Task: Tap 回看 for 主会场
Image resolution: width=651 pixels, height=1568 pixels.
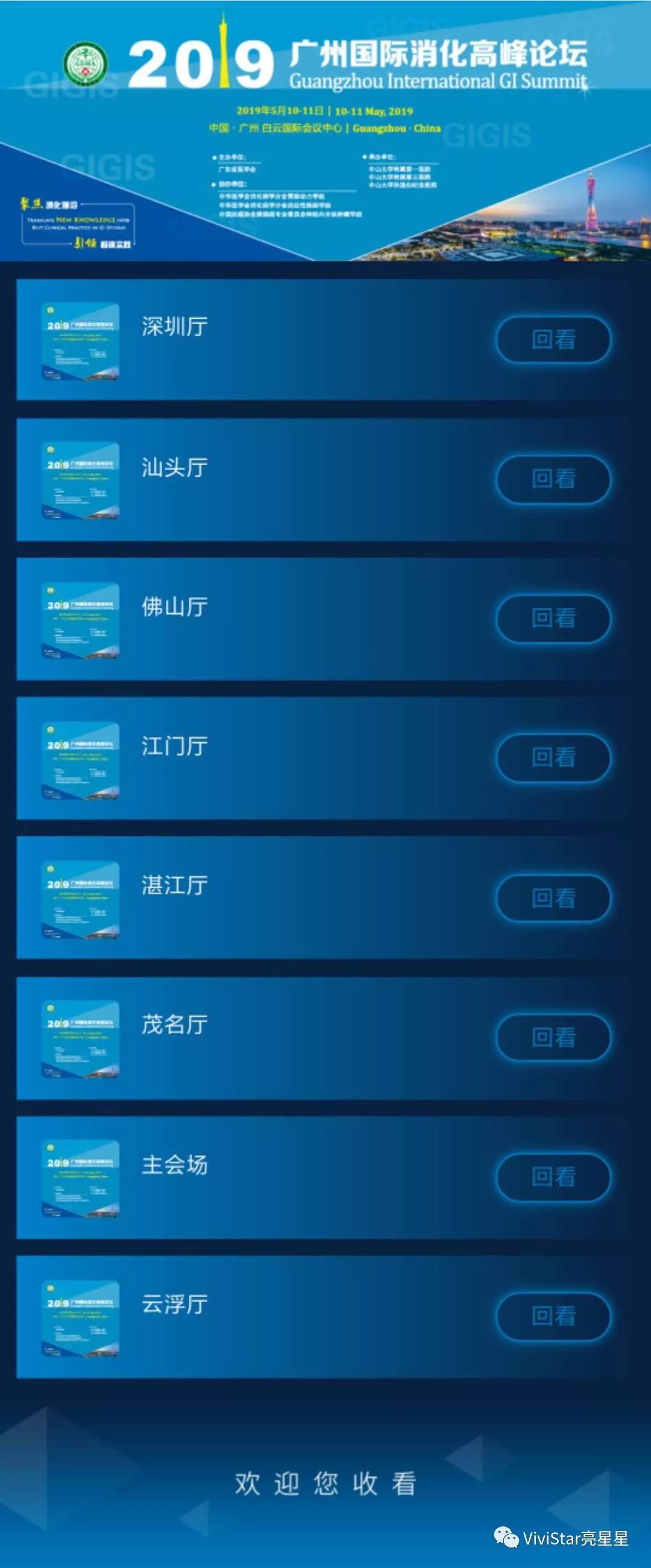Action: 553,1177
